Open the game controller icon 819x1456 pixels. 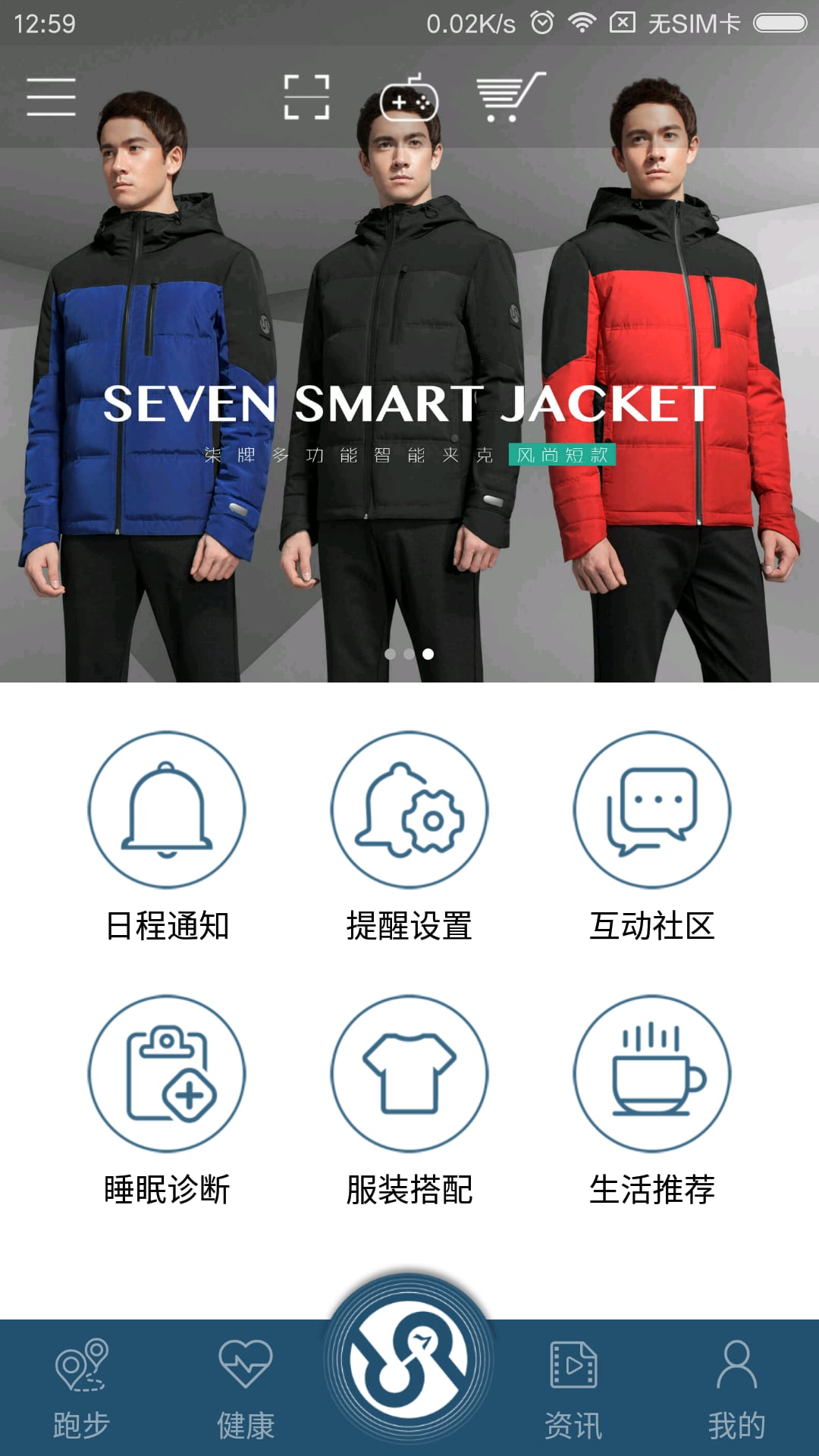[x=409, y=99]
